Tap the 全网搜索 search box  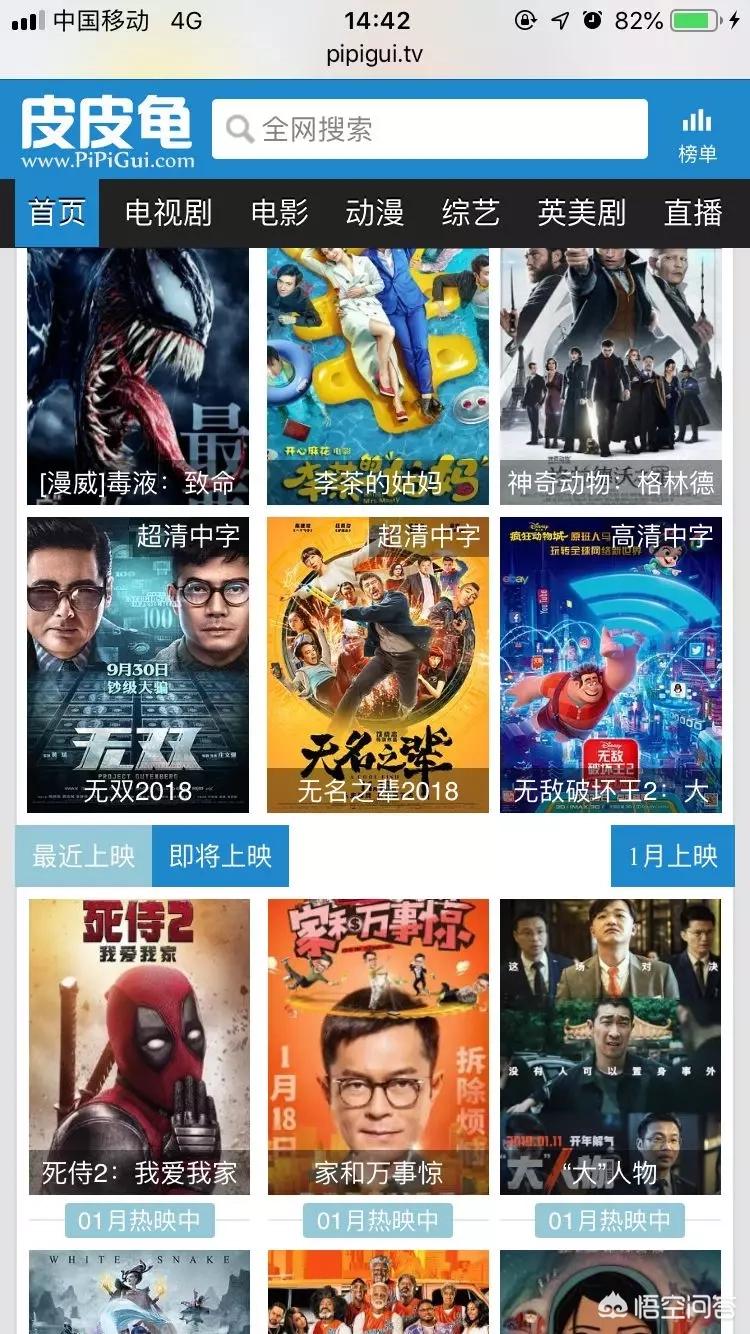coord(430,129)
